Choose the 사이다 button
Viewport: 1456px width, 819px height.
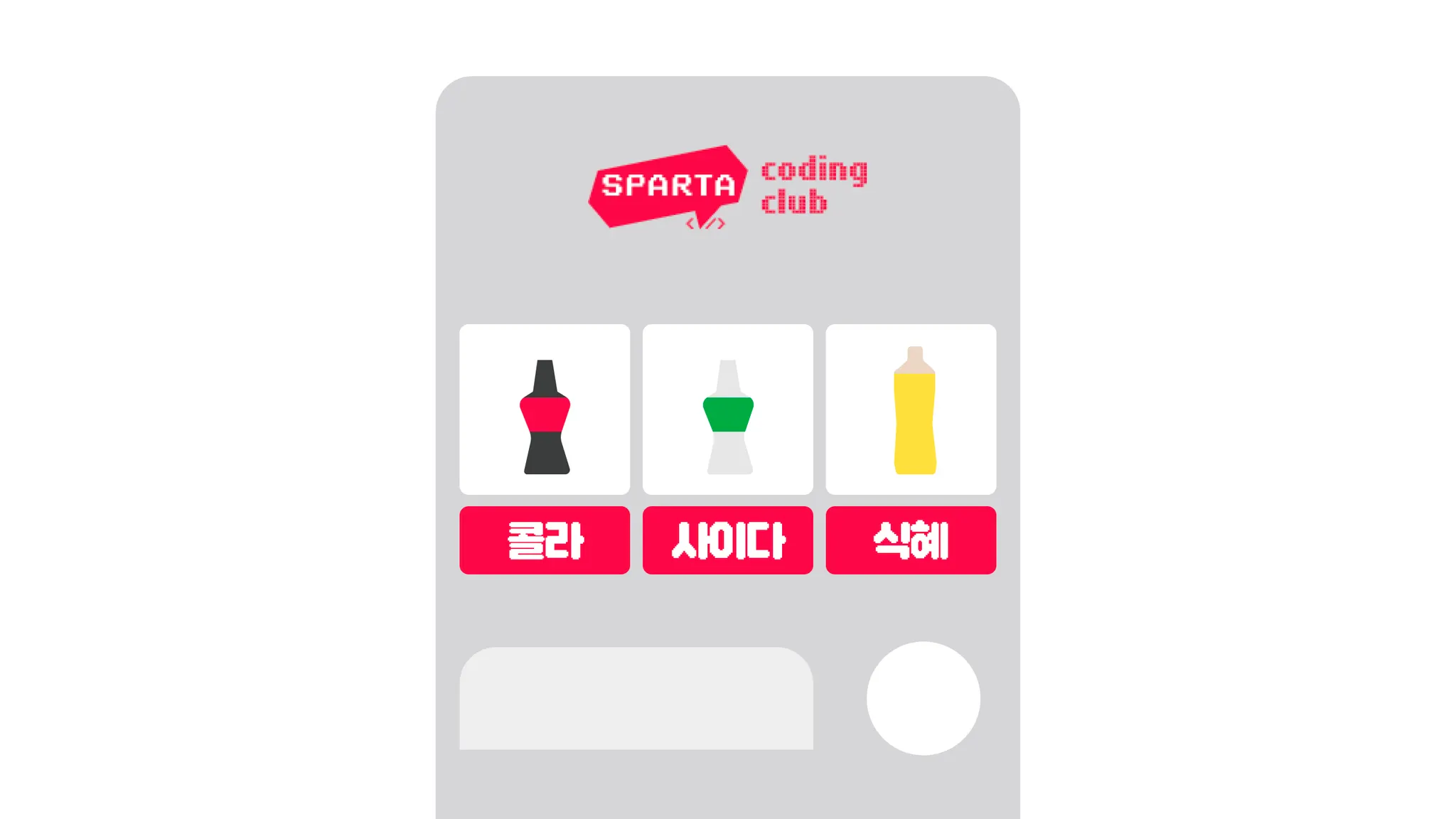(727, 540)
